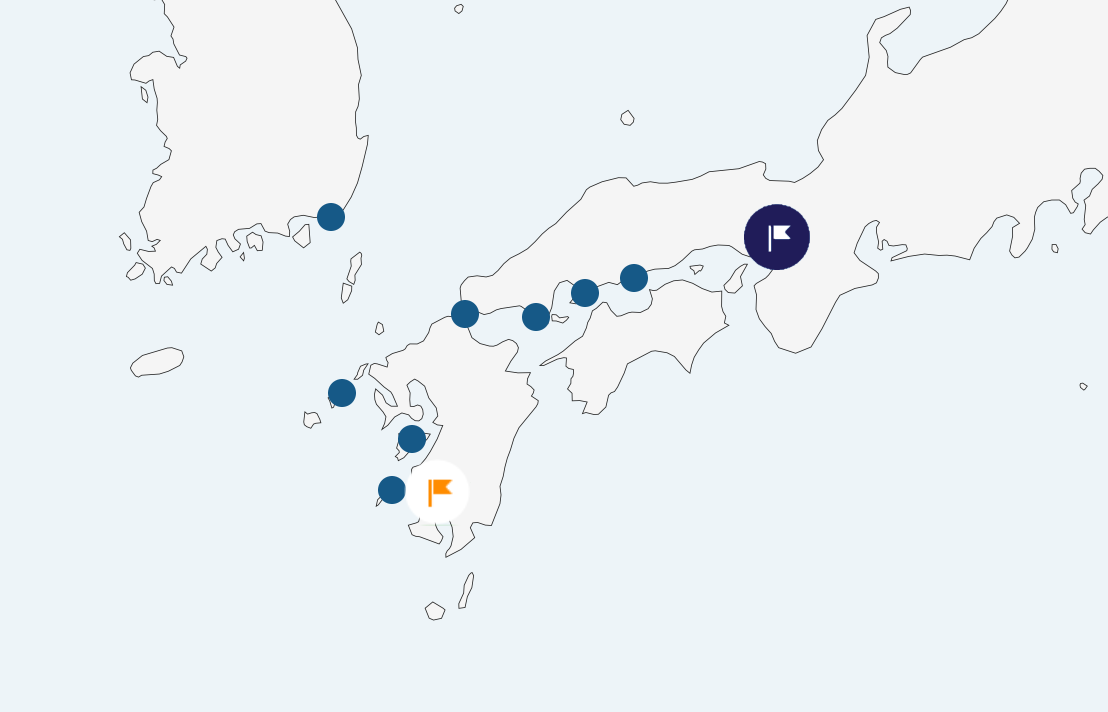
Task: Open the port marker beside the orange flag
Action: point(392,490)
